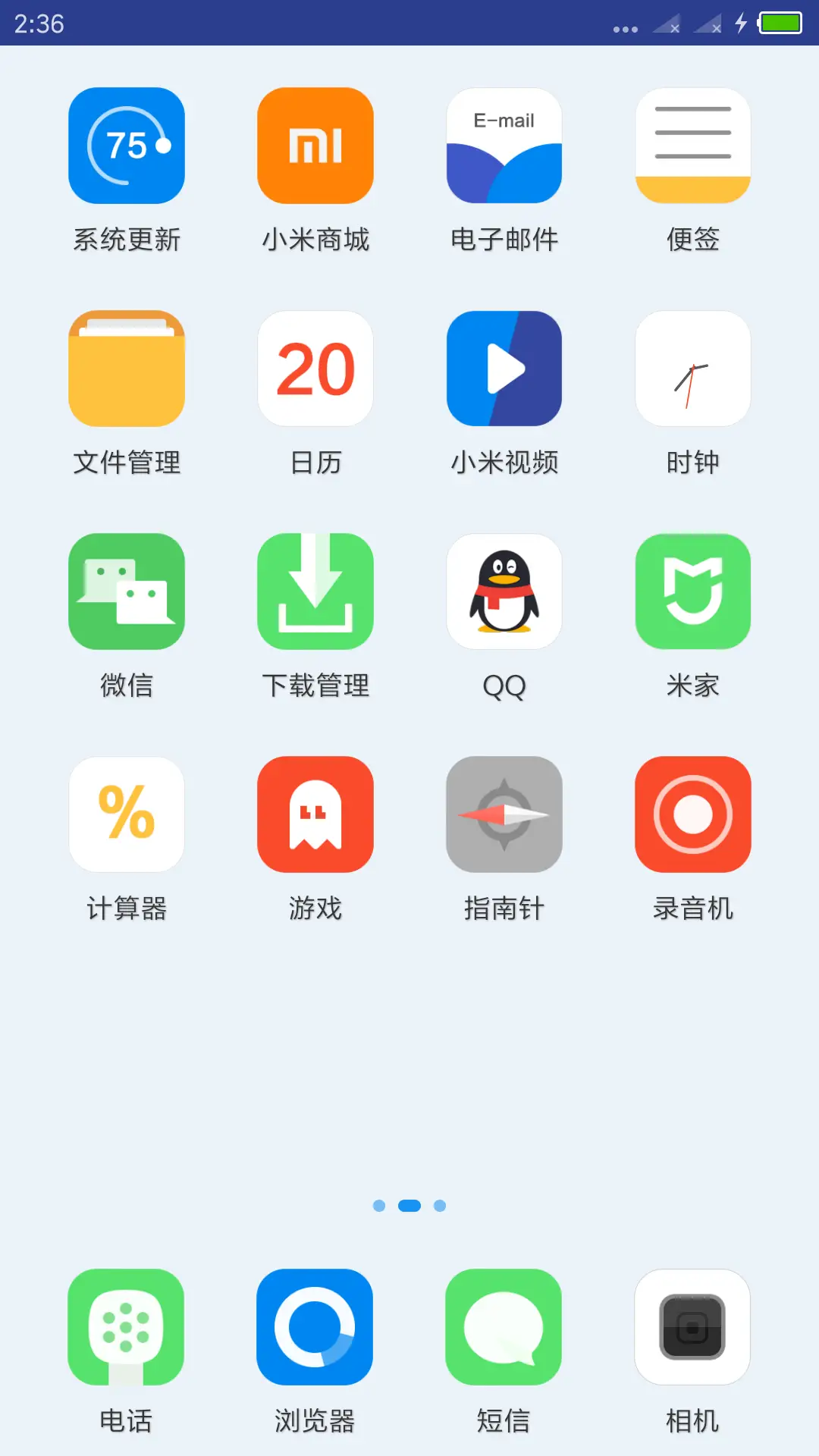Open the 电子邮件 E-mail app

(x=504, y=145)
